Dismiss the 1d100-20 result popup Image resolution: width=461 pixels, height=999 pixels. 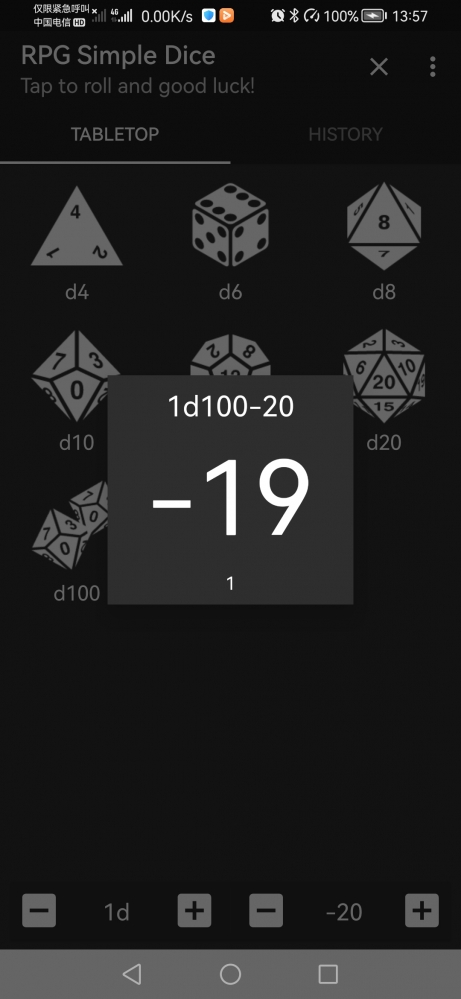point(230,490)
